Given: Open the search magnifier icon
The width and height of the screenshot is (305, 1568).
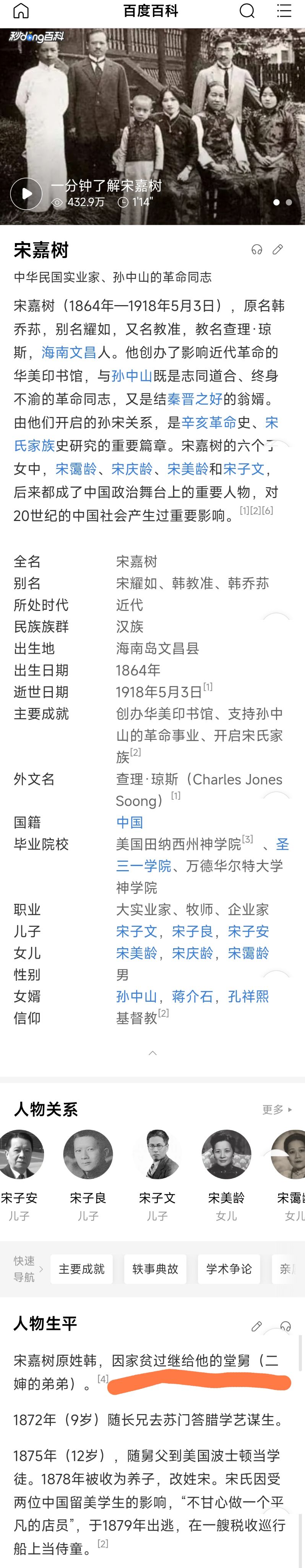Looking at the screenshot, I should tap(247, 11).
